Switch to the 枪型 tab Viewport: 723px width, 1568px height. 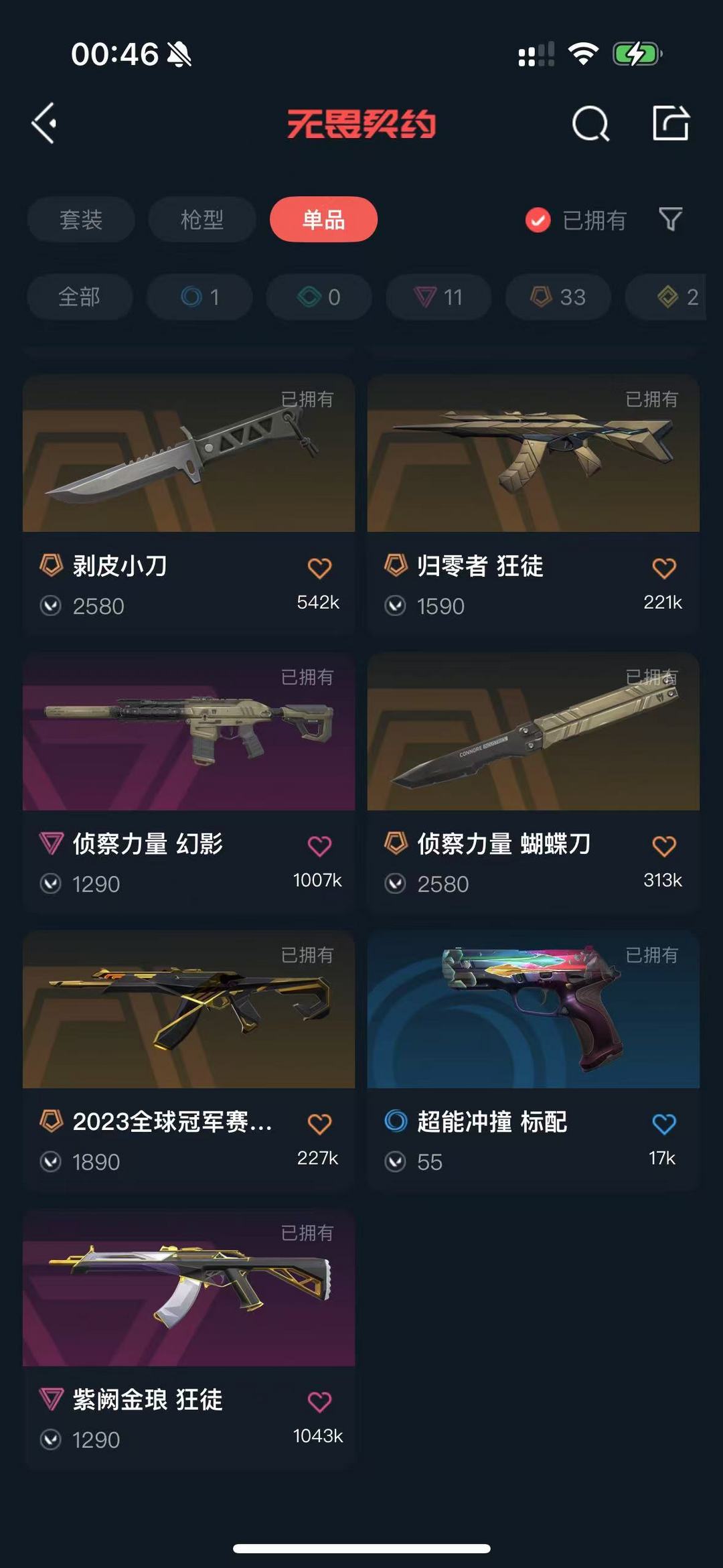coord(202,220)
